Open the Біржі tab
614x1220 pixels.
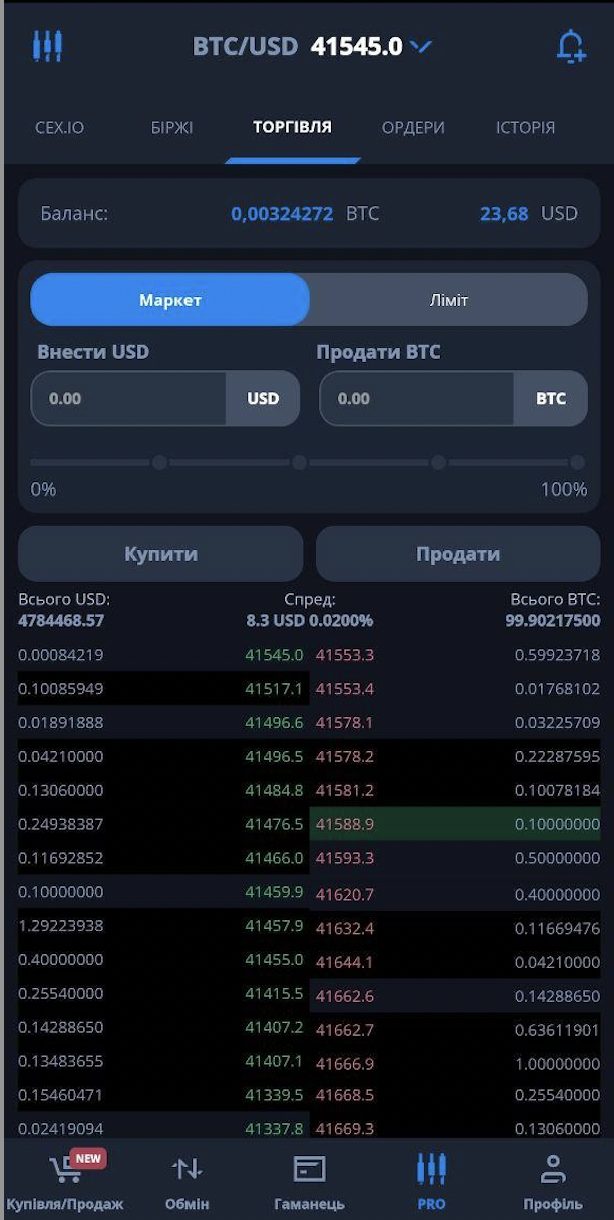click(172, 128)
